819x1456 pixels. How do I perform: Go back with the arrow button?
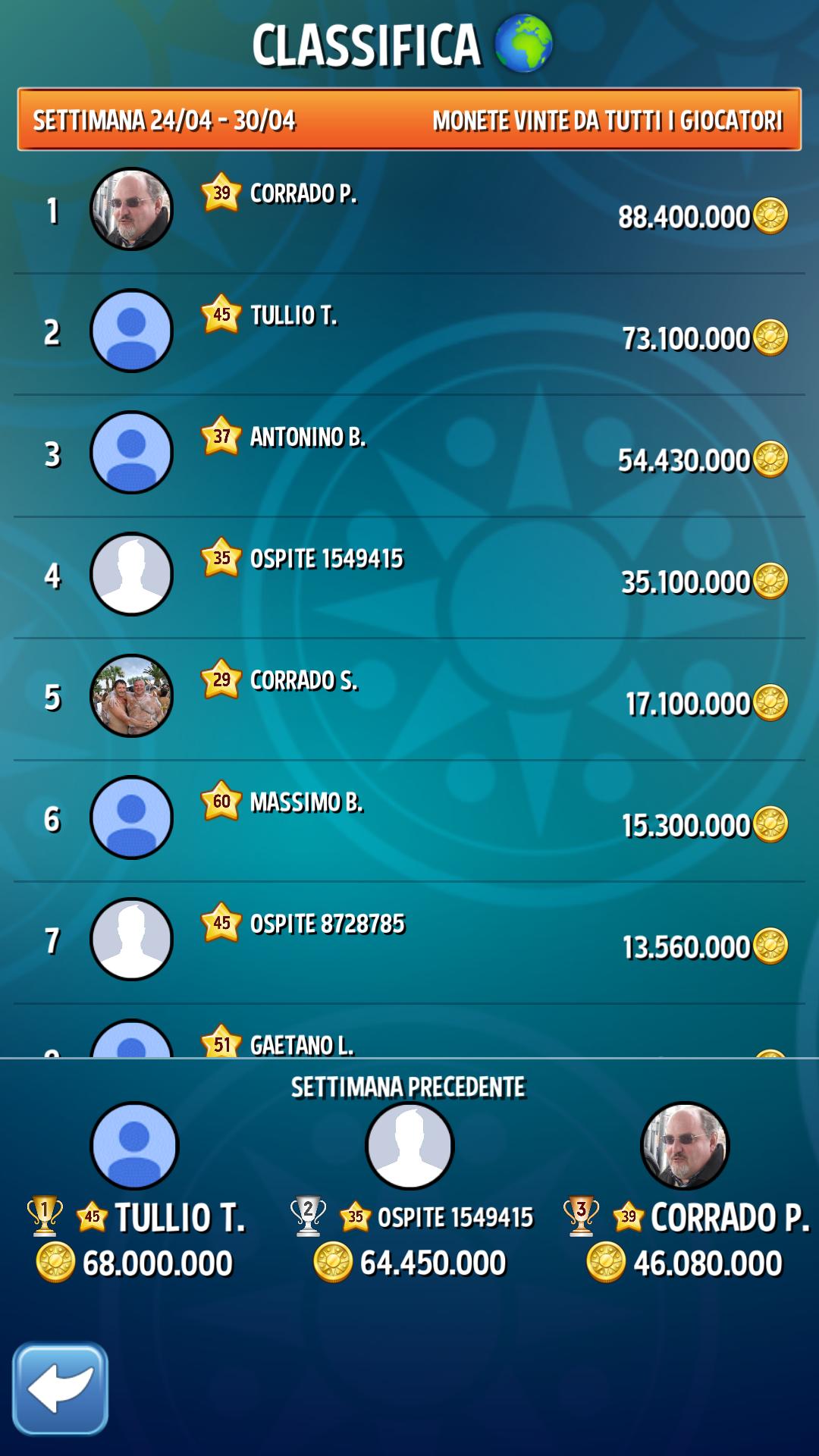(x=60, y=1388)
